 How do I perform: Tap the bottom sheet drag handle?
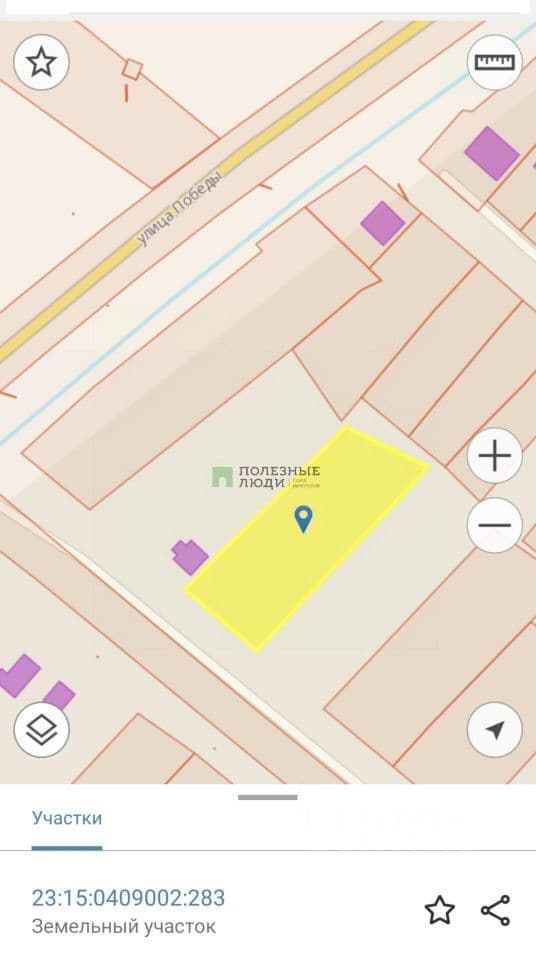pos(268,797)
